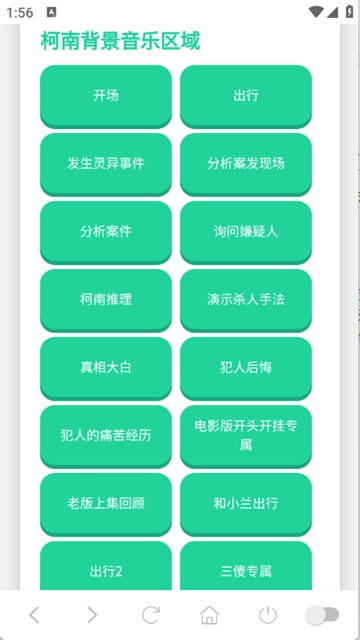Tap the 分析案件 button
Viewport: 360px width, 640px height.
(x=106, y=232)
